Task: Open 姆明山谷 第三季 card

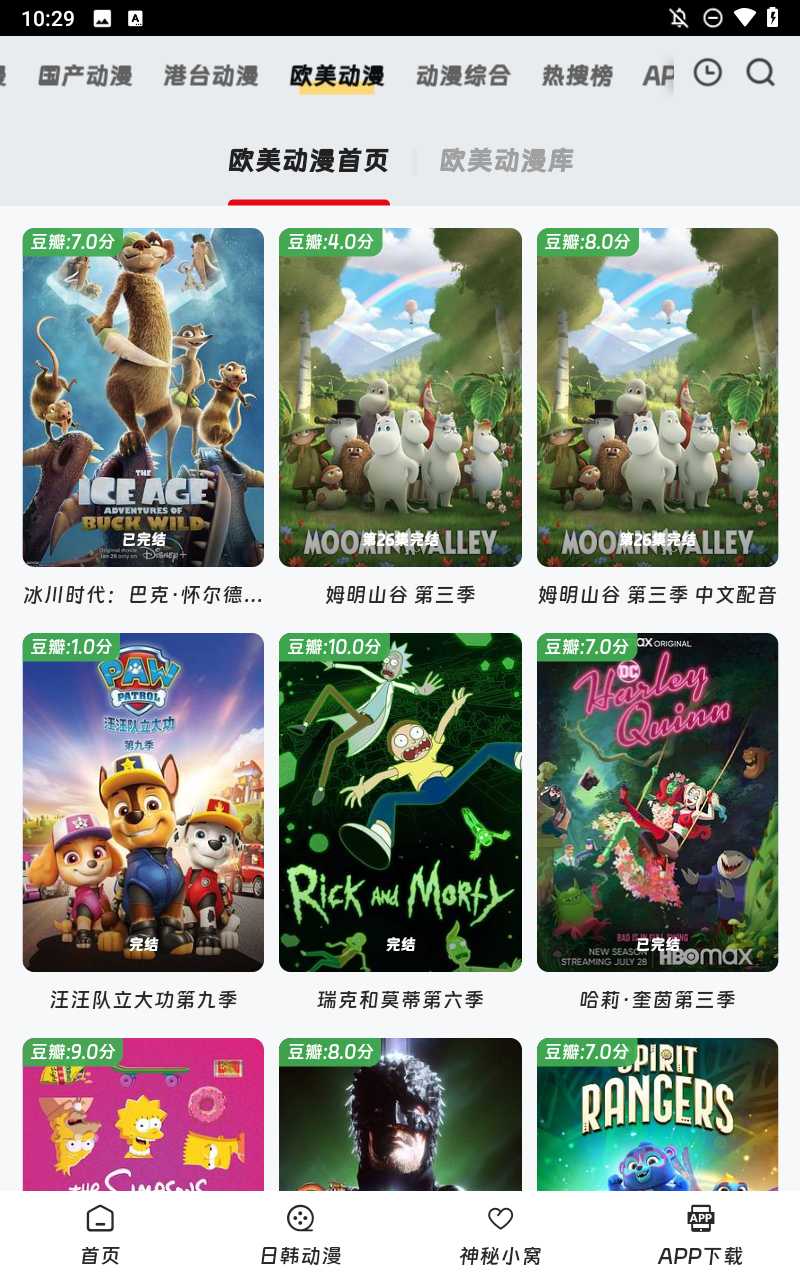Action: pos(400,398)
